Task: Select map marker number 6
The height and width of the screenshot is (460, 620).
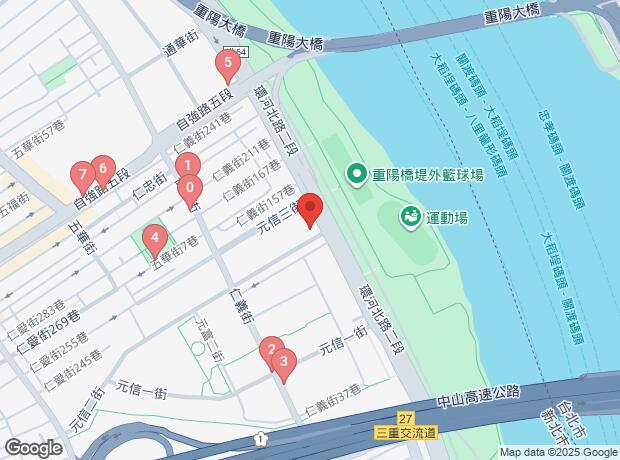Action: 100,168
